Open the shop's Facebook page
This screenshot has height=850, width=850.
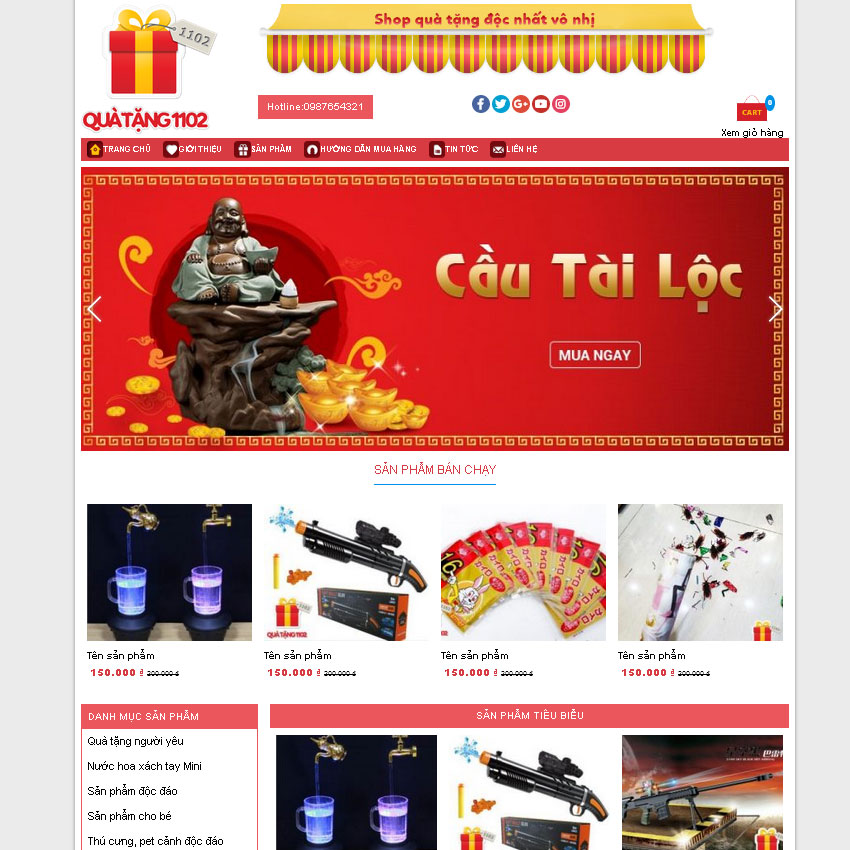[x=481, y=104]
